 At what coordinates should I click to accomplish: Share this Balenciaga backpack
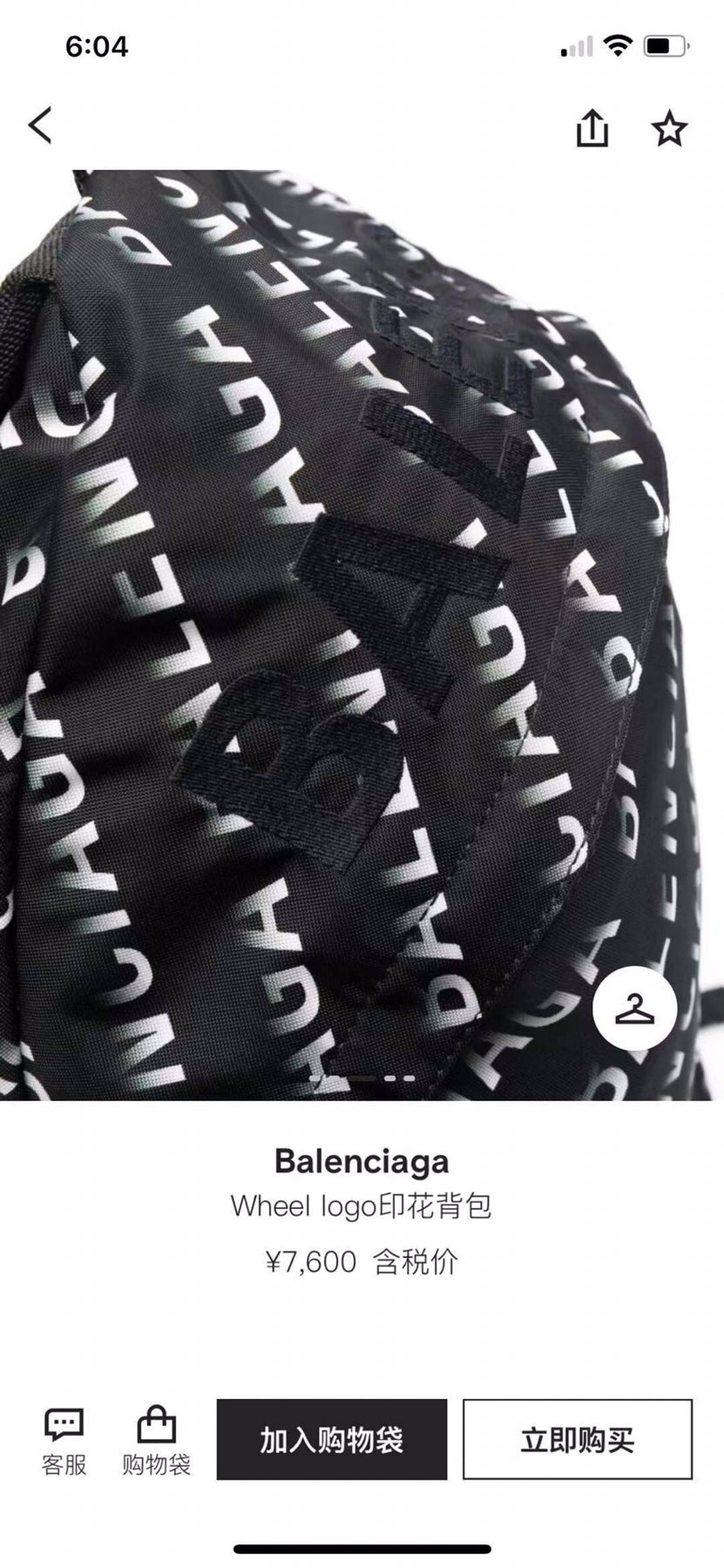click(592, 128)
